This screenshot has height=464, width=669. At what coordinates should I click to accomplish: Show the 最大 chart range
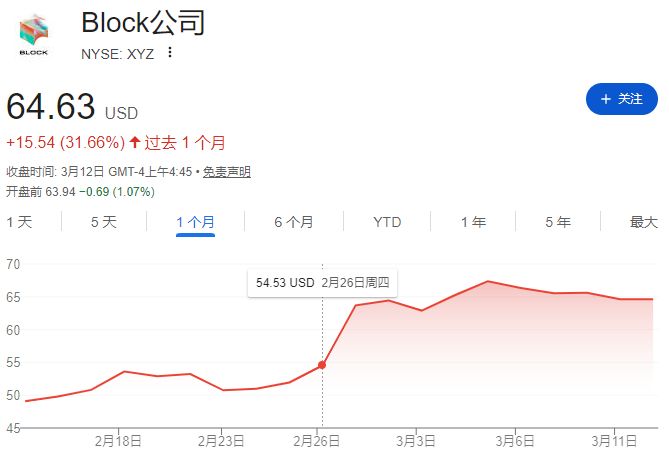point(644,222)
